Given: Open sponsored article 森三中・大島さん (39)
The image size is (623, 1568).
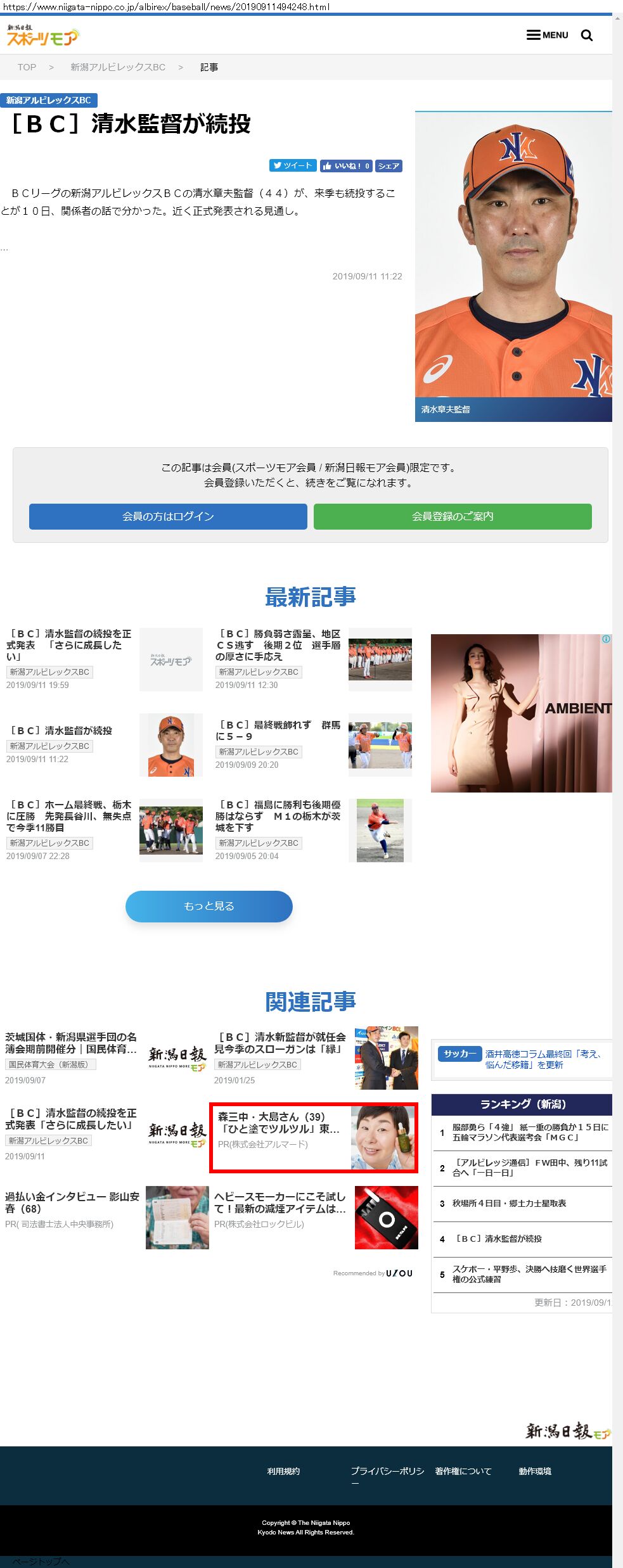Looking at the screenshot, I should pos(279,1123).
